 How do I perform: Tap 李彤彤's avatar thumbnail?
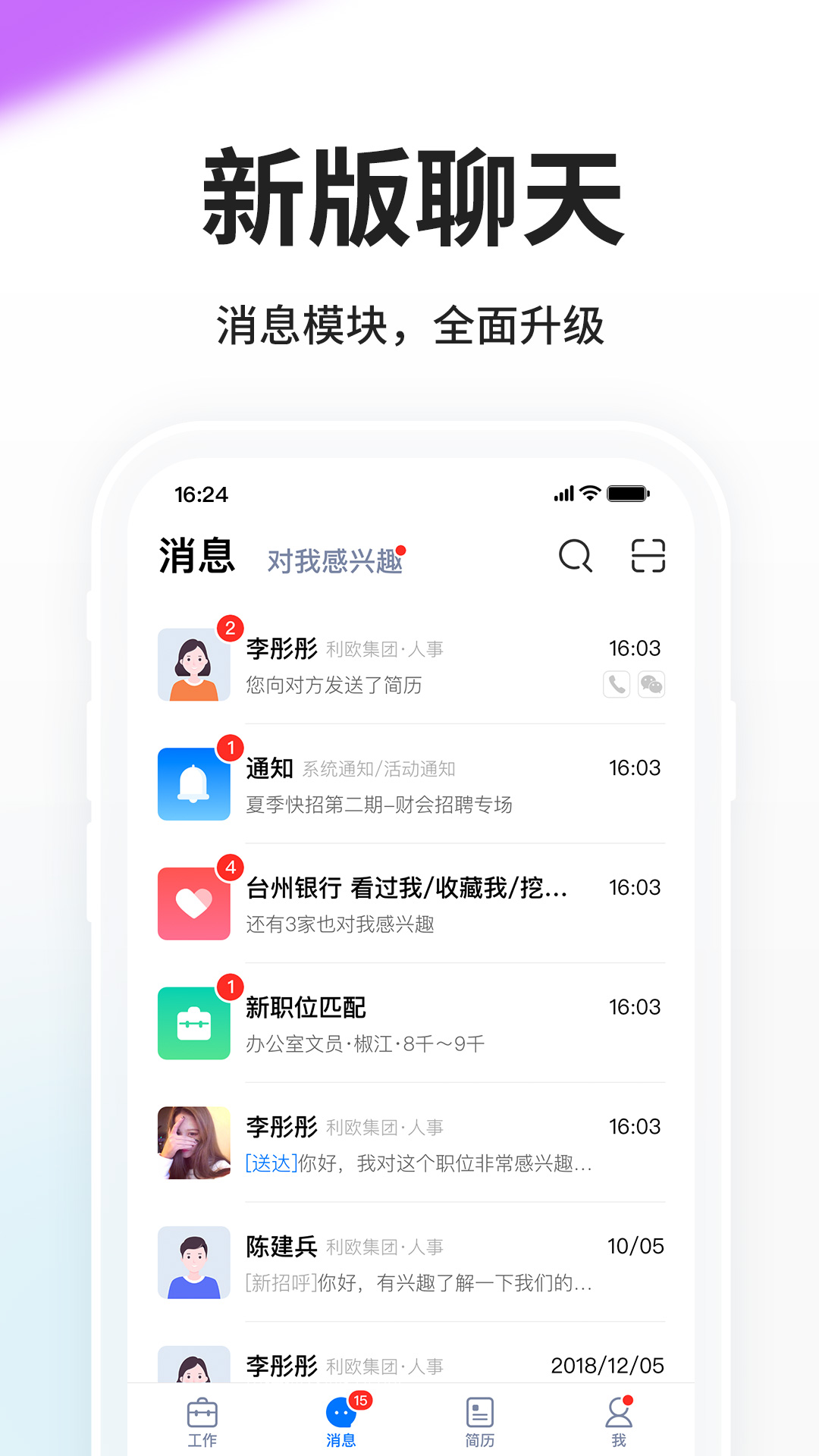tap(193, 665)
